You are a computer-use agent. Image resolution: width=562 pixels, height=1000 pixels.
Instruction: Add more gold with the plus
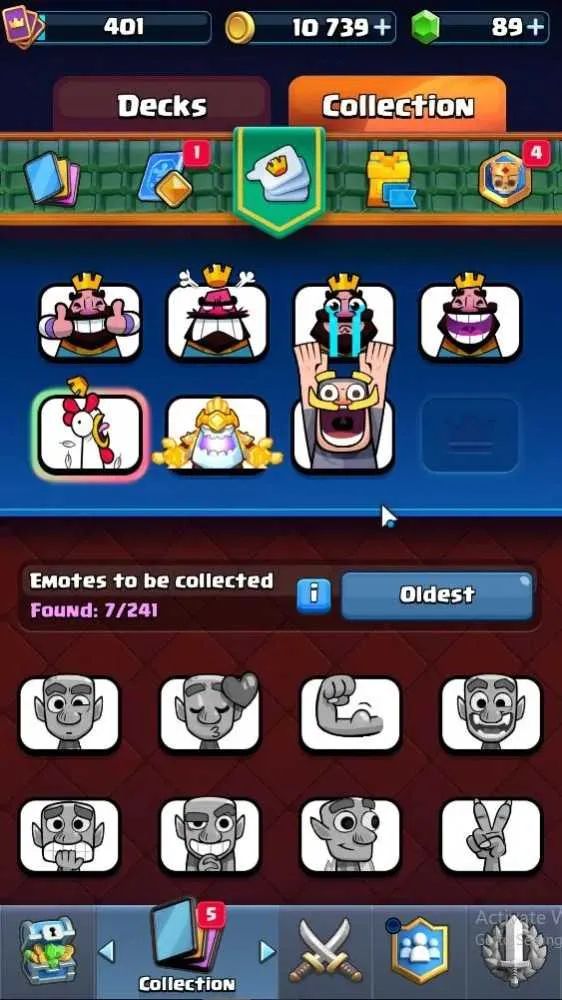coord(383,27)
